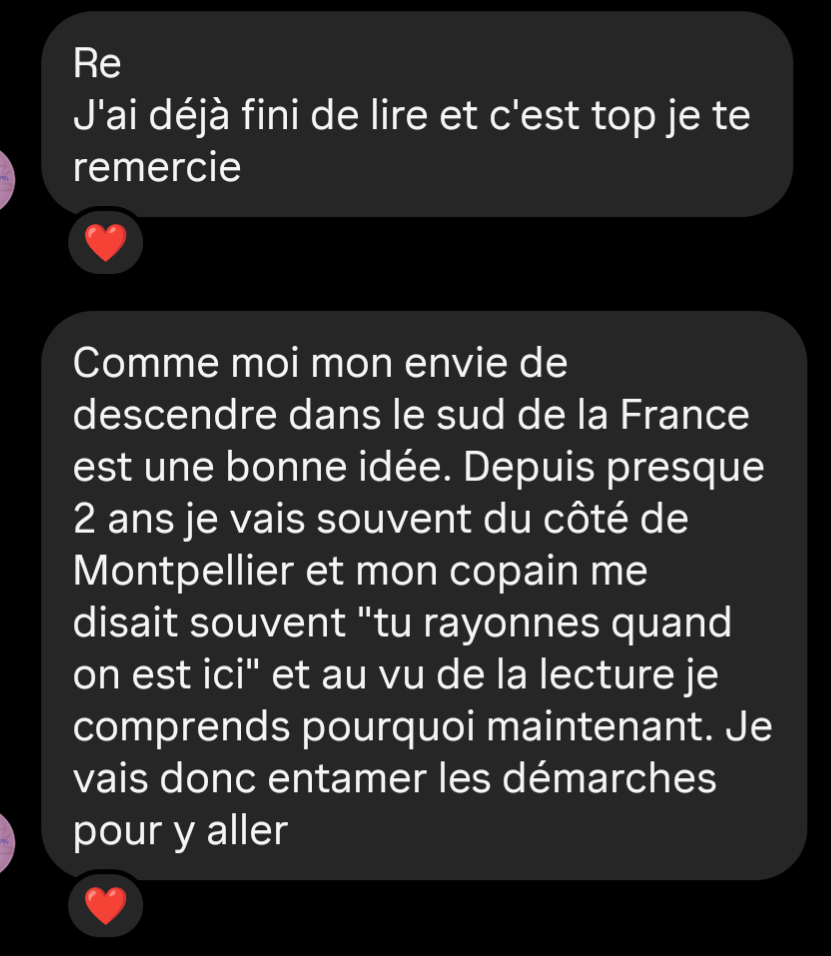Open sender's avatar beside the 'remercie' message
The height and width of the screenshot is (956, 831).
tap(7, 180)
